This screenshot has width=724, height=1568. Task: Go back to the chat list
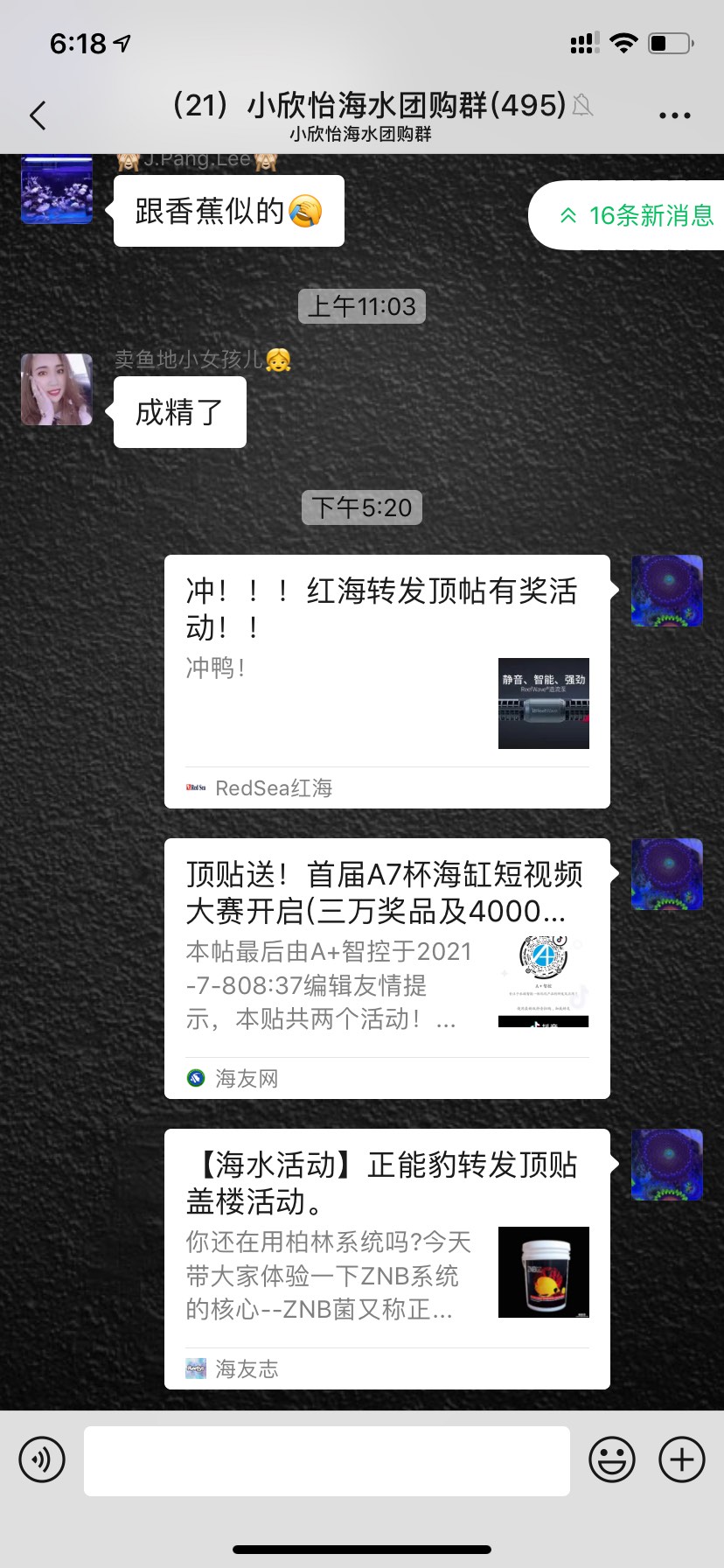point(38,115)
